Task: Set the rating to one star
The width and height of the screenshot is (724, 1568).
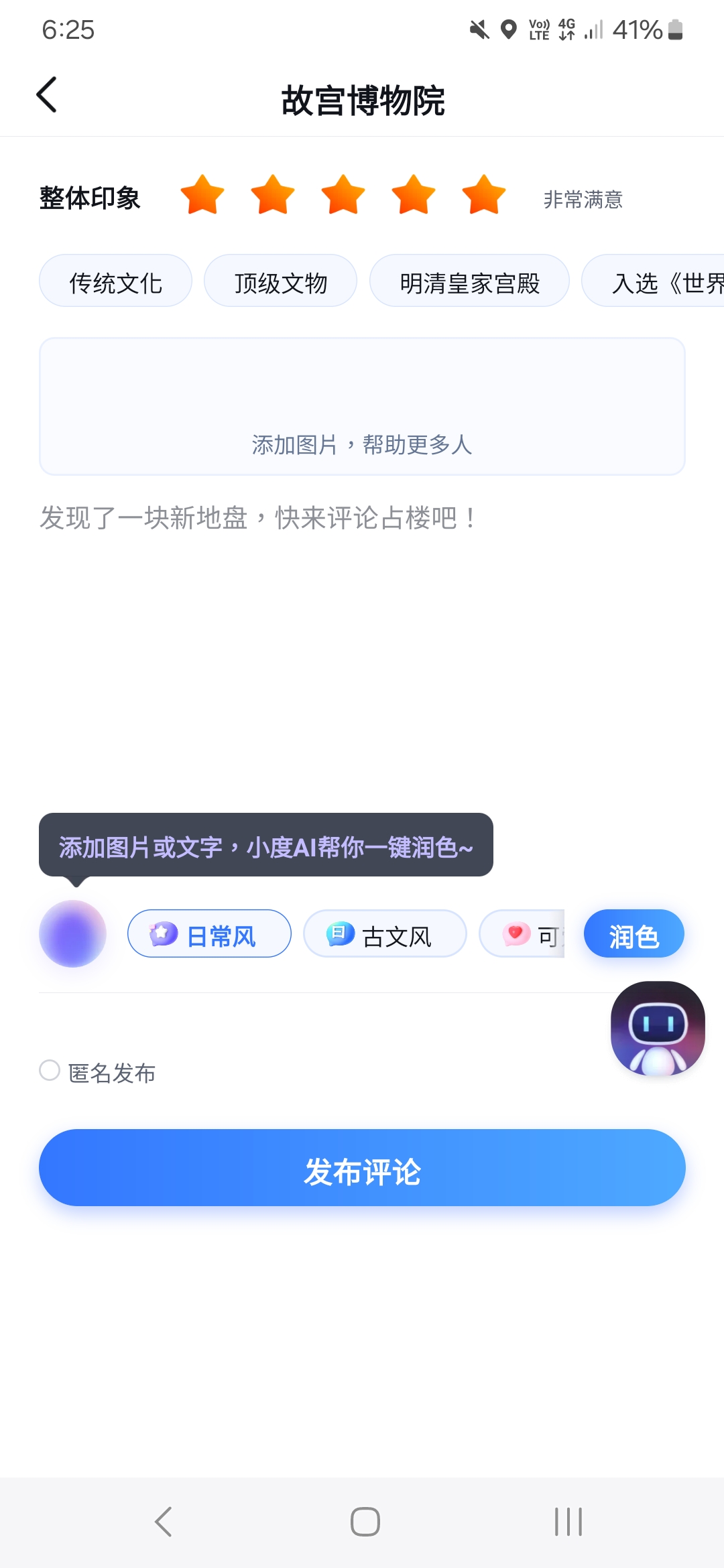Action: [202, 196]
